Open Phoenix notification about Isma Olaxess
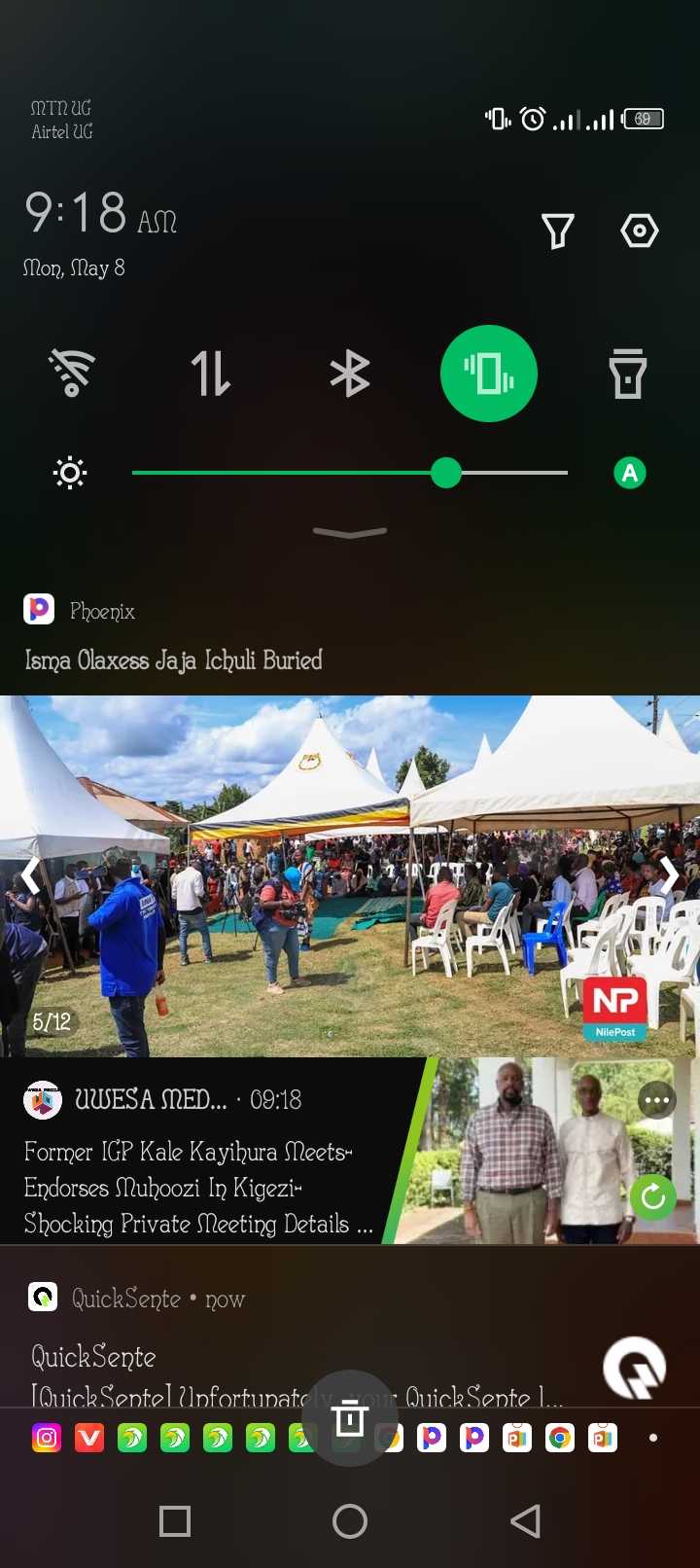The image size is (700, 1568). pos(173,660)
